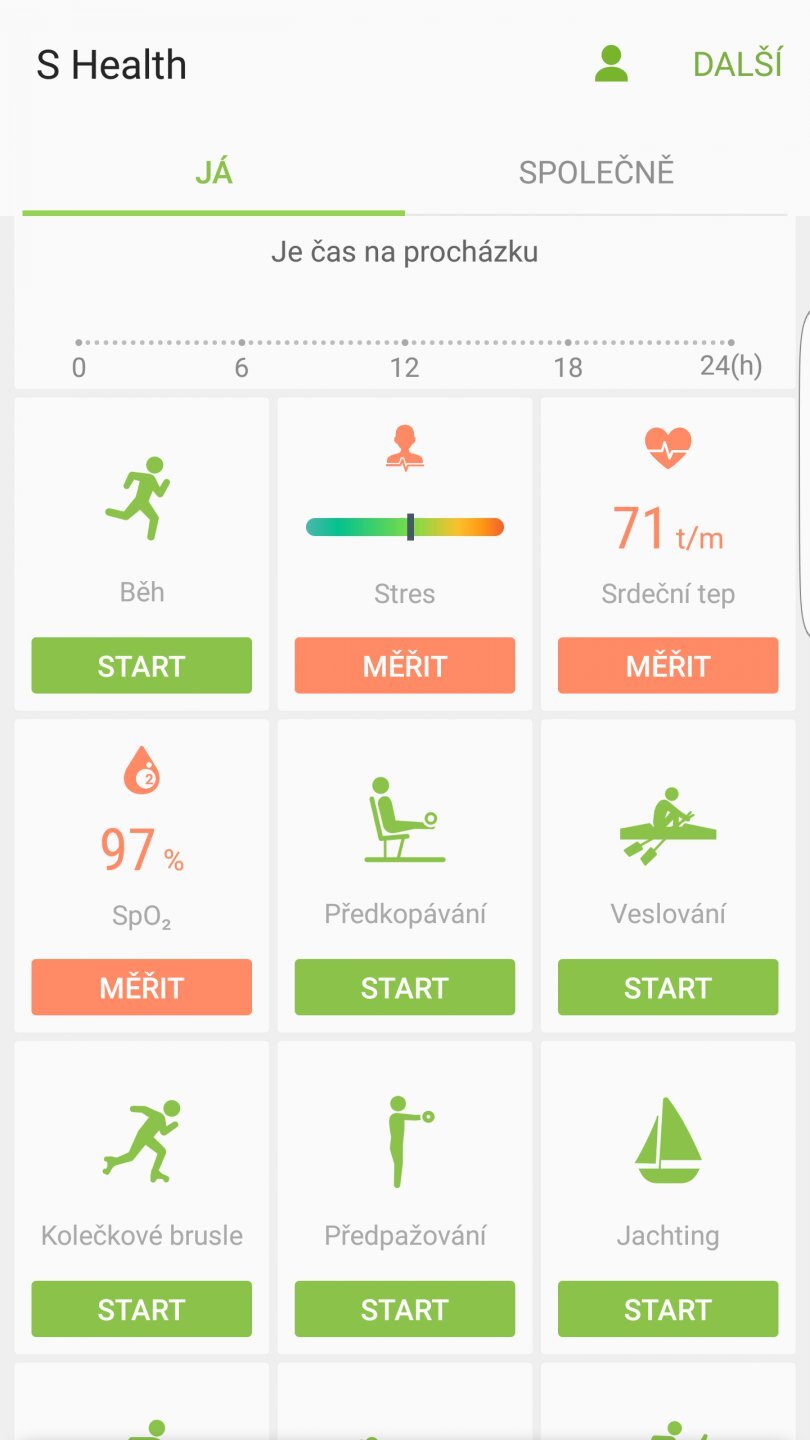Start a Běh running workout
The width and height of the screenshot is (810, 1440).
click(141, 665)
